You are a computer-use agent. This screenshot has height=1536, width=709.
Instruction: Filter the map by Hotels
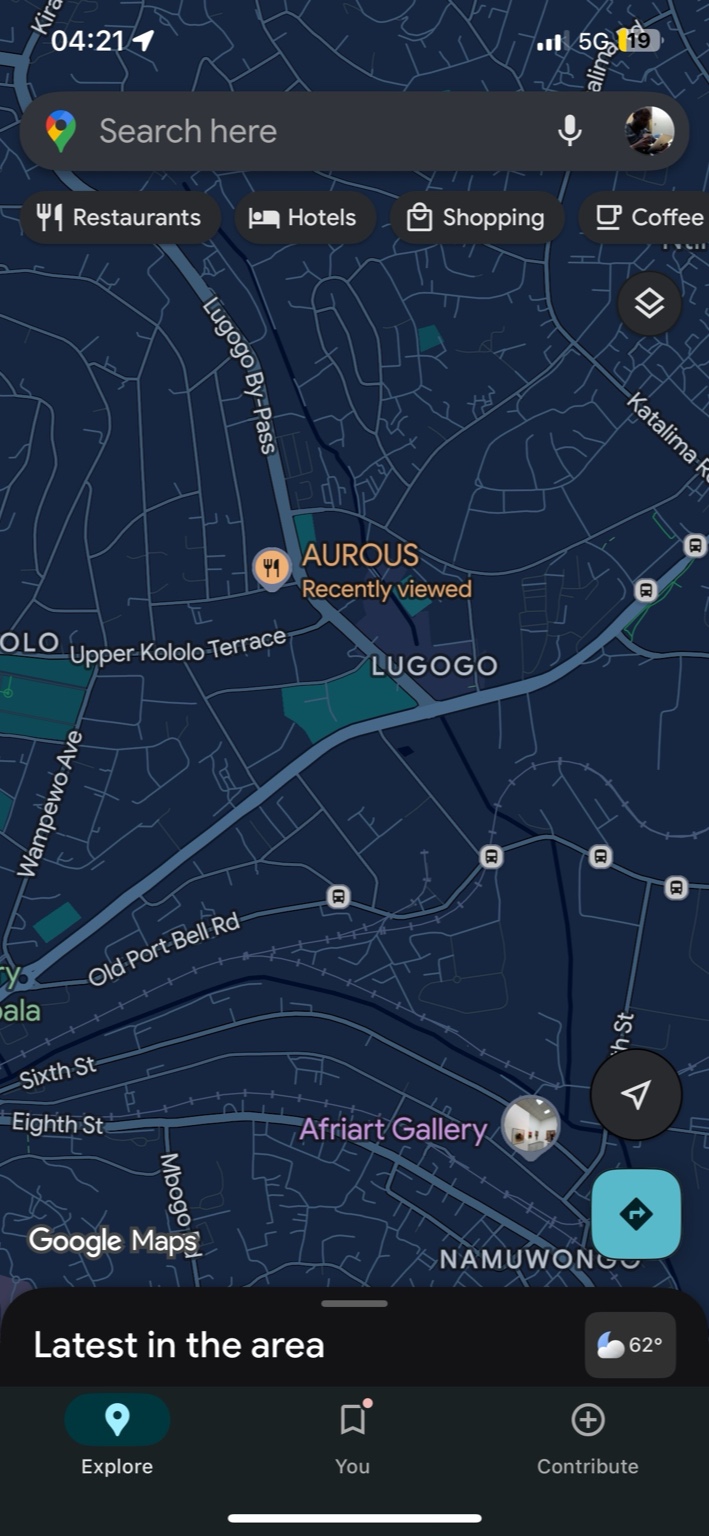click(x=305, y=218)
